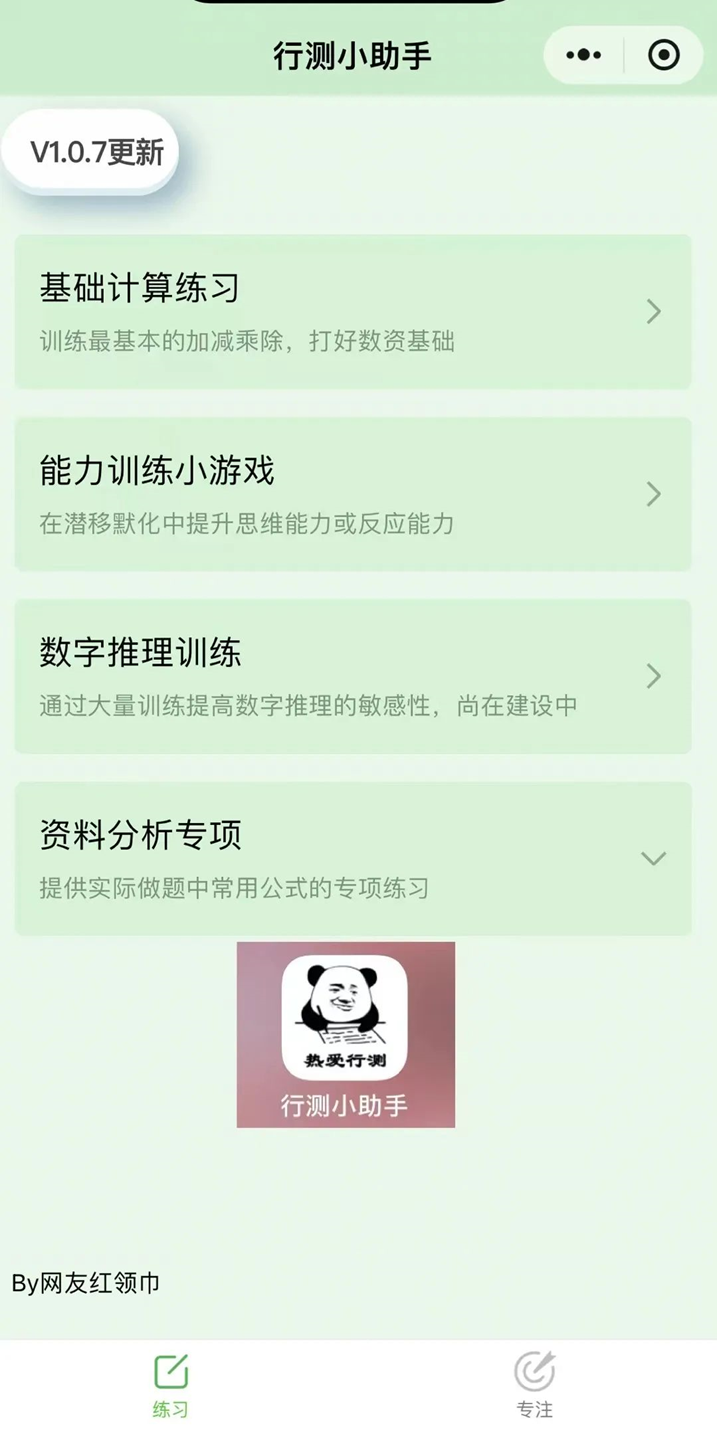Screen dimensions: 717x1454
Task: Expand 资料分析专项 section
Action: tap(352, 858)
